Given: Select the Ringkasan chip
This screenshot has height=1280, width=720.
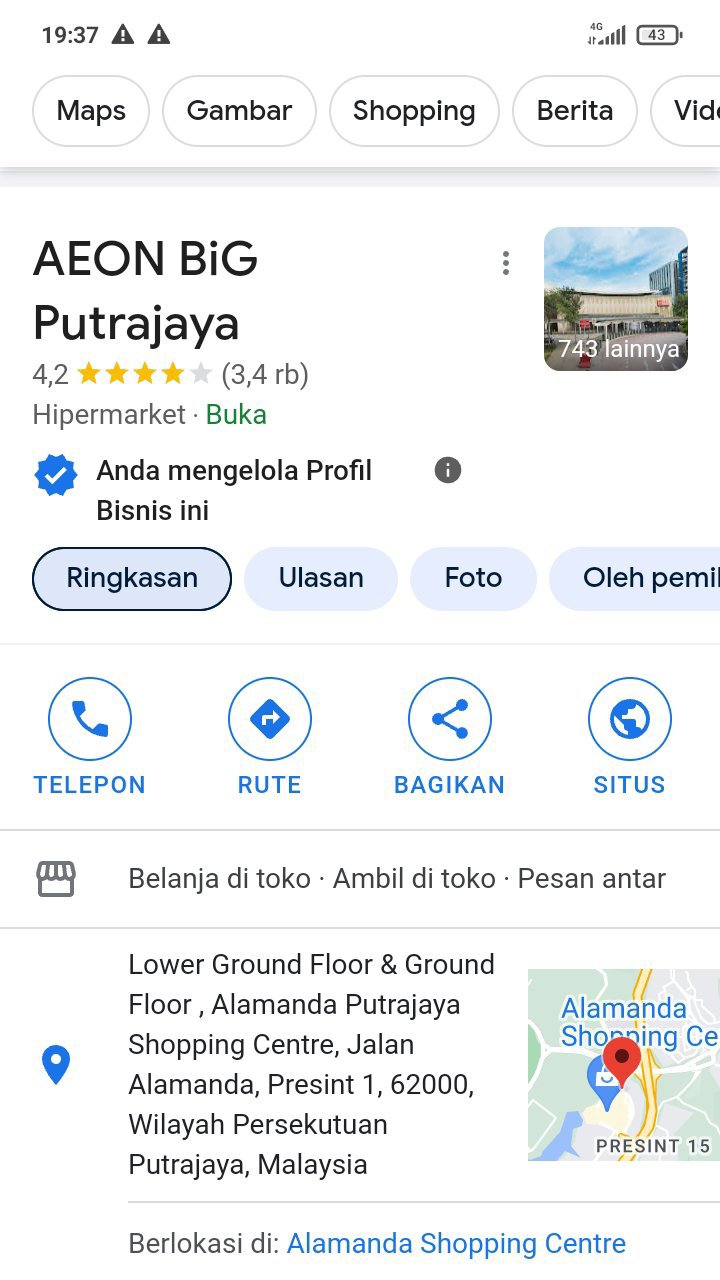Looking at the screenshot, I should tap(132, 578).
